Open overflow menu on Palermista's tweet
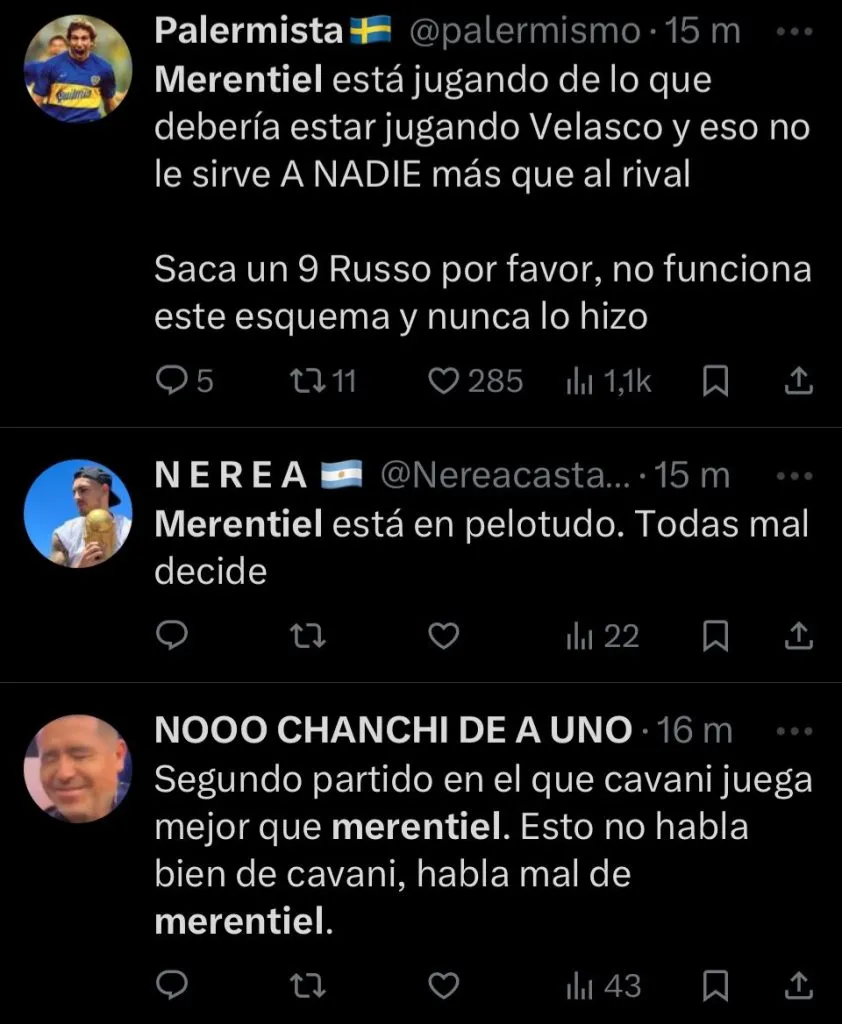The image size is (842, 1024). [795, 33]
